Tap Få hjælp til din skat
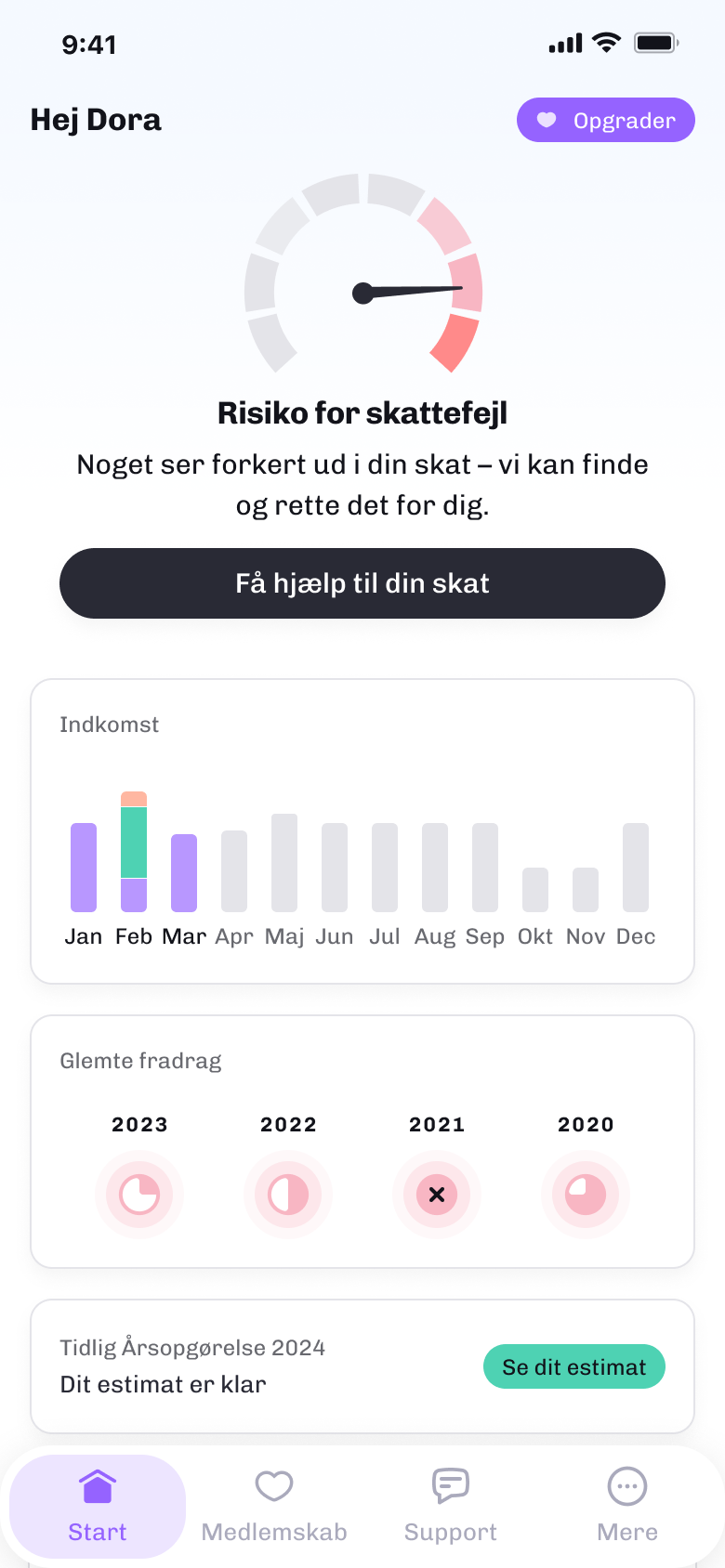Image resolution: width=725 pixels, height=1568 pixels. pyautogui.click(x=362, y=583)
